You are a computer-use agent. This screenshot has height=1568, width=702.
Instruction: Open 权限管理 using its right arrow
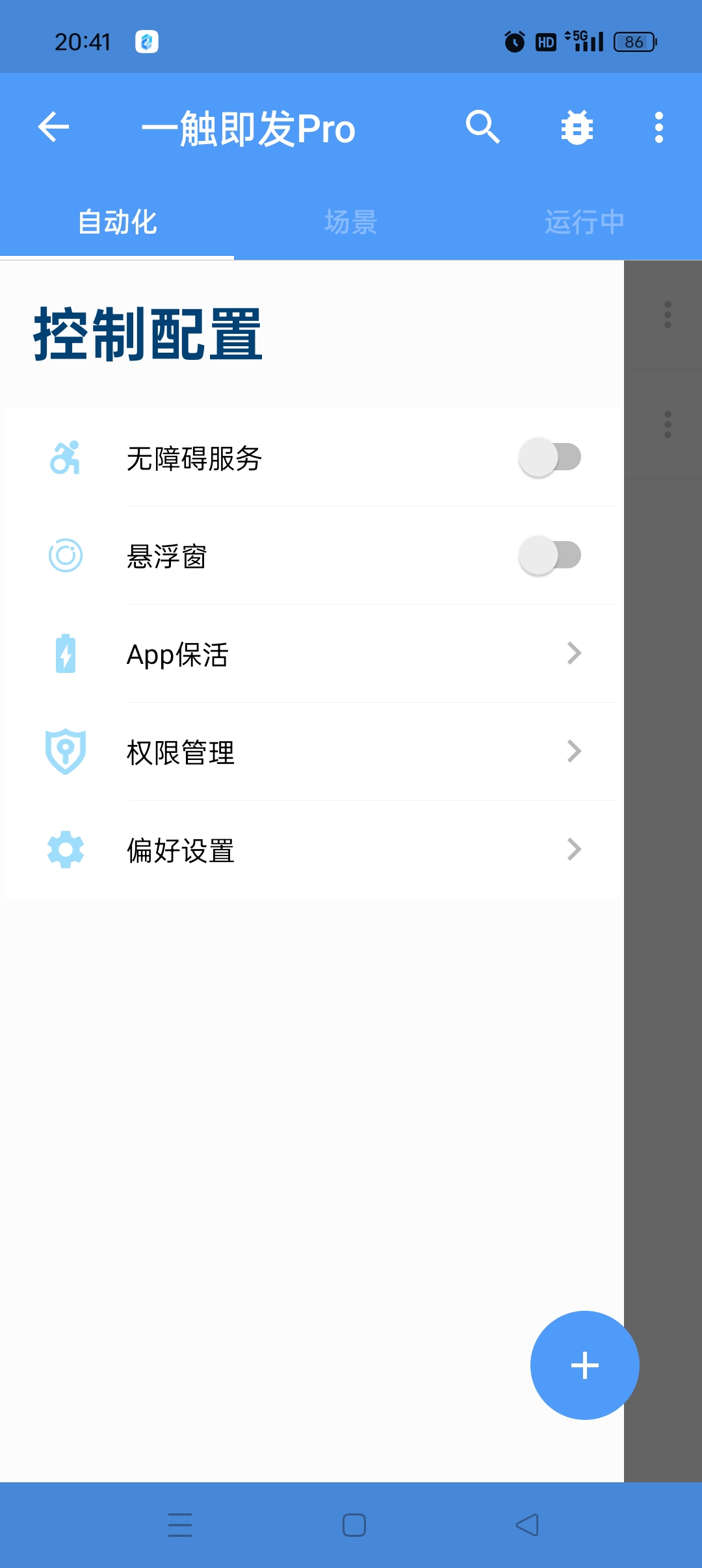(574, 752)
